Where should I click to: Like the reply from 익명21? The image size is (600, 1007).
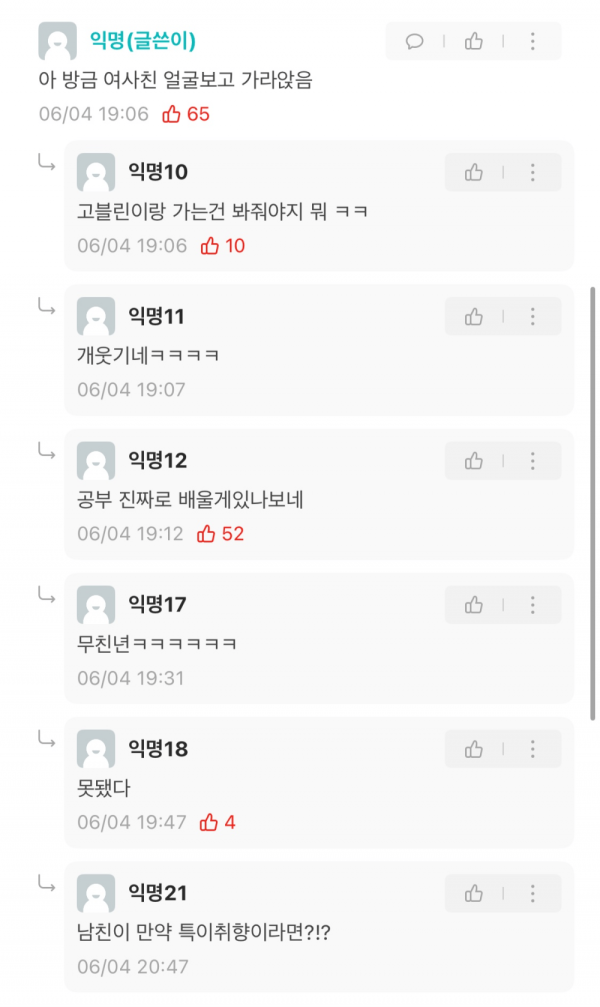point(473,893)
